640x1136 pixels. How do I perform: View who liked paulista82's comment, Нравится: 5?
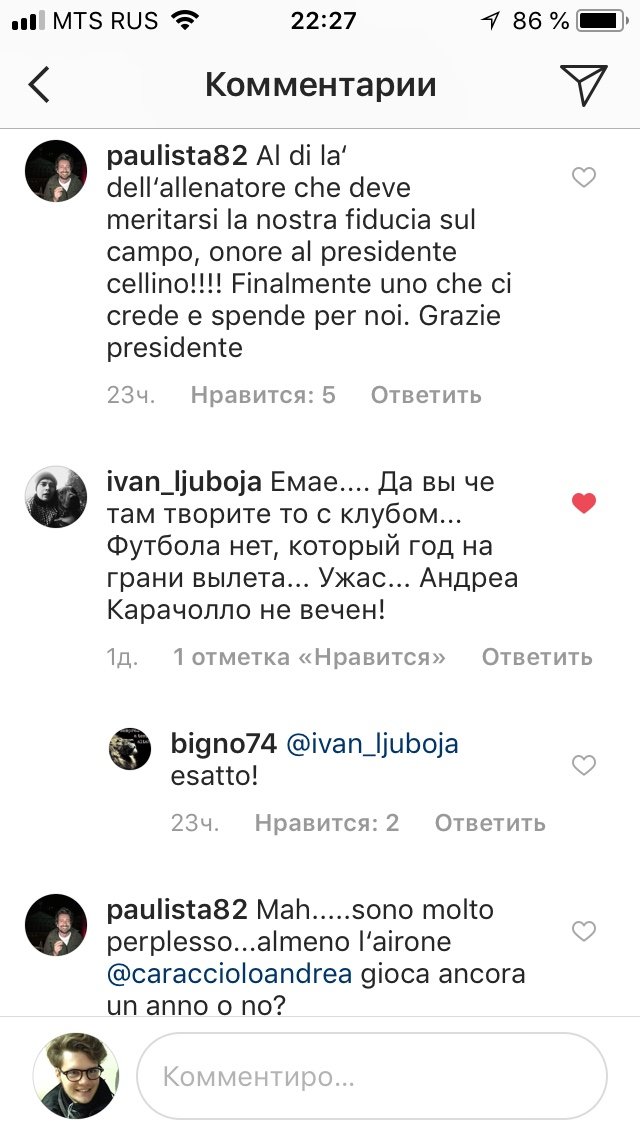click(263, 395)
